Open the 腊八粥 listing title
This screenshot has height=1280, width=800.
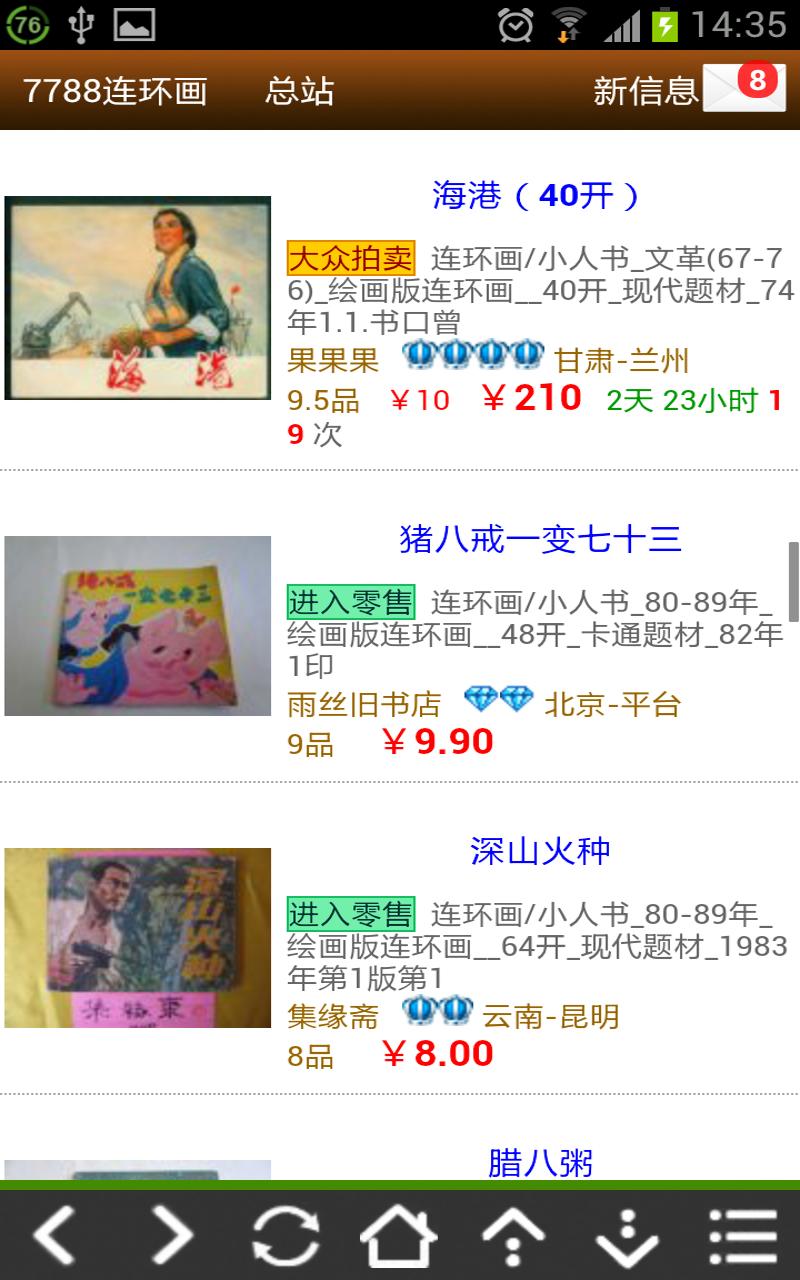[x=540, y=1163]
